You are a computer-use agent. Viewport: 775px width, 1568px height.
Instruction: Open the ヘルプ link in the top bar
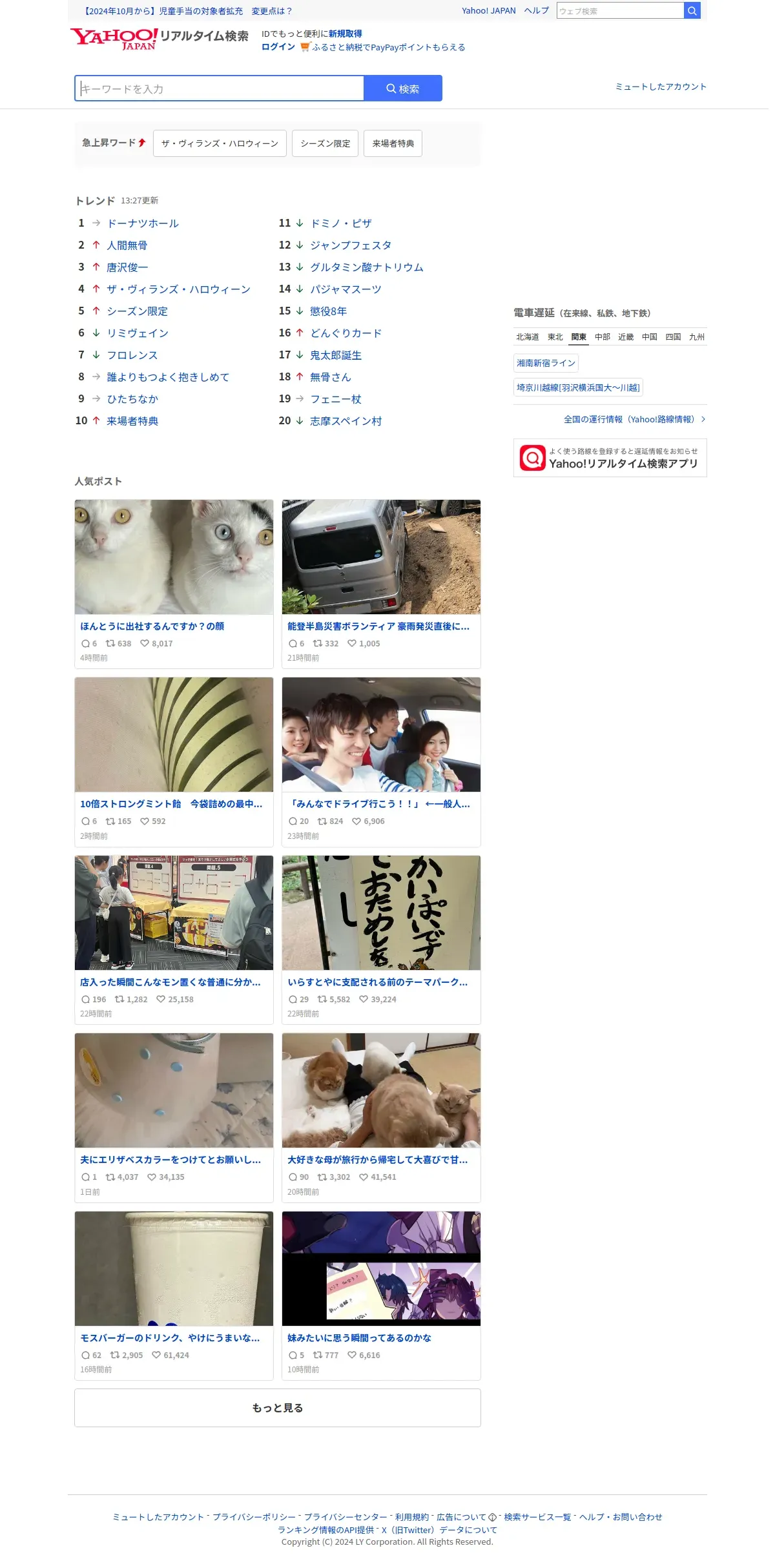tap(537, 11)
